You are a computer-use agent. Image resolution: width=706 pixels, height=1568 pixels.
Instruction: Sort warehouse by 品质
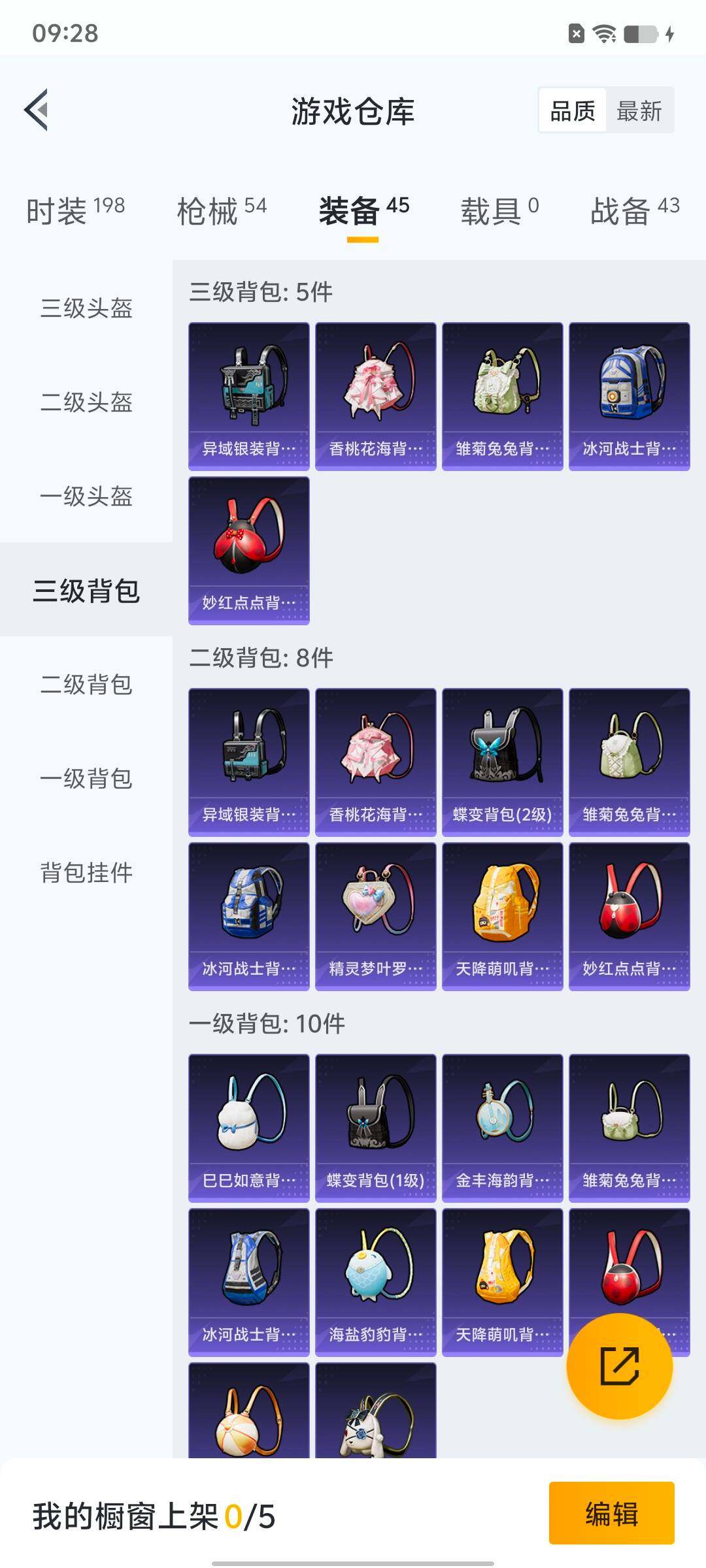(x=573, y=110)
